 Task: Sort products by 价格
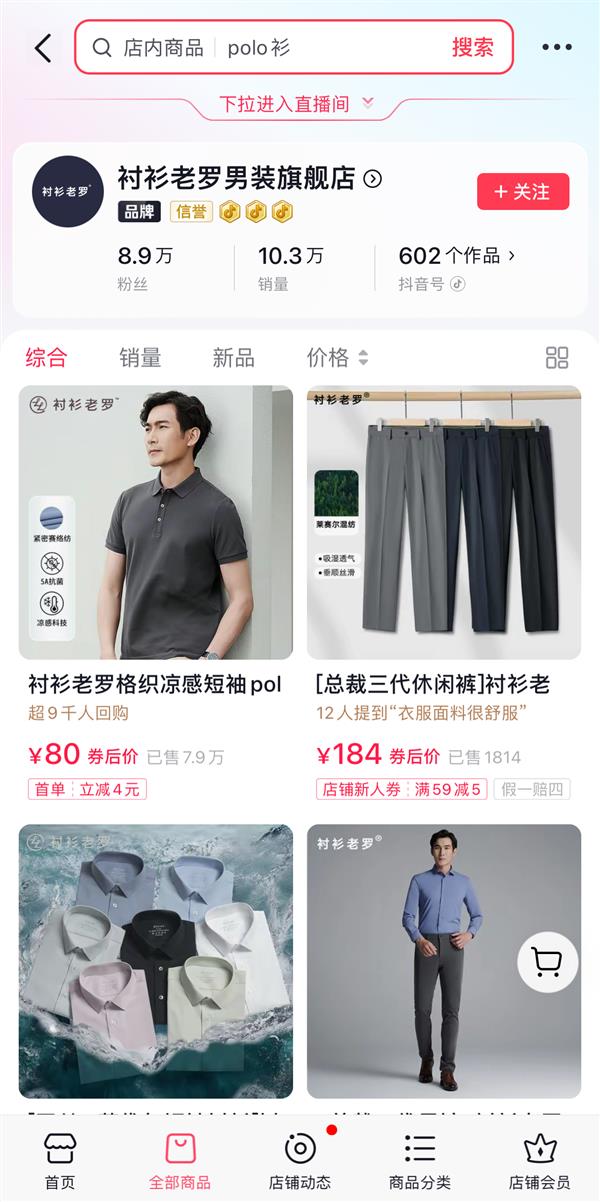(x=337, y=357)
